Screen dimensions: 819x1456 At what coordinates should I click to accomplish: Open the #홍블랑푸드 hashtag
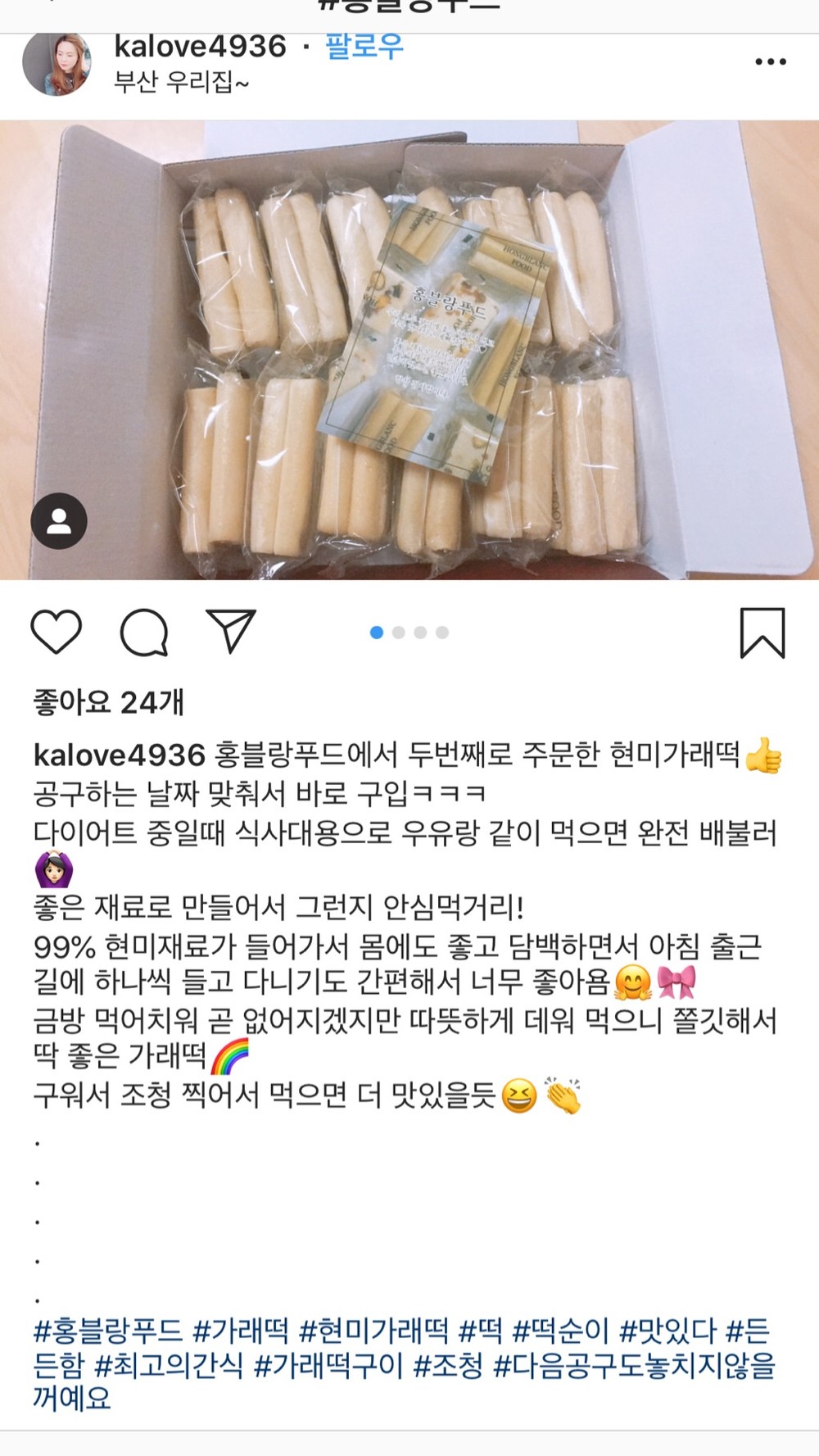(x=108, y=1331)
